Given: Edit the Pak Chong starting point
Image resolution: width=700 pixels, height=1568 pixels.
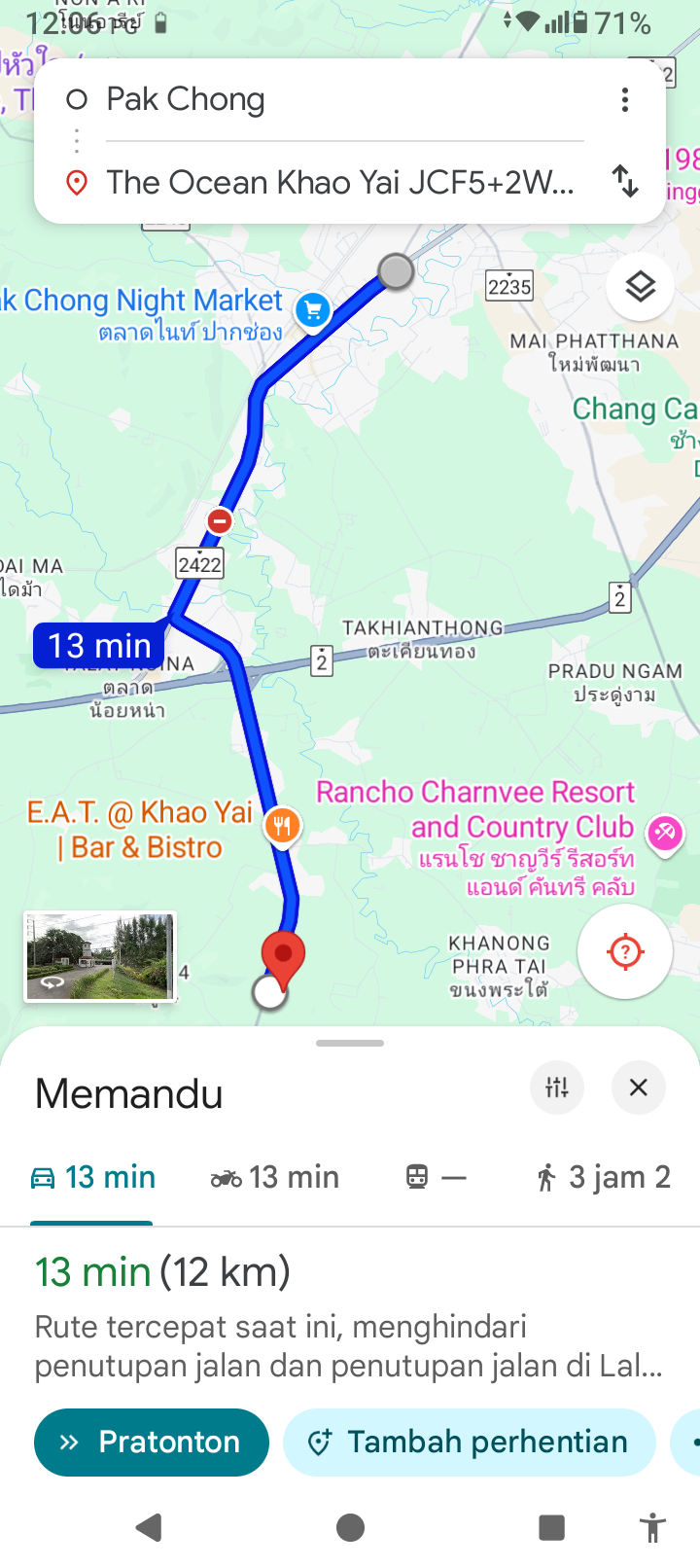Looking at the screenshot, I should tap(331, 99).
